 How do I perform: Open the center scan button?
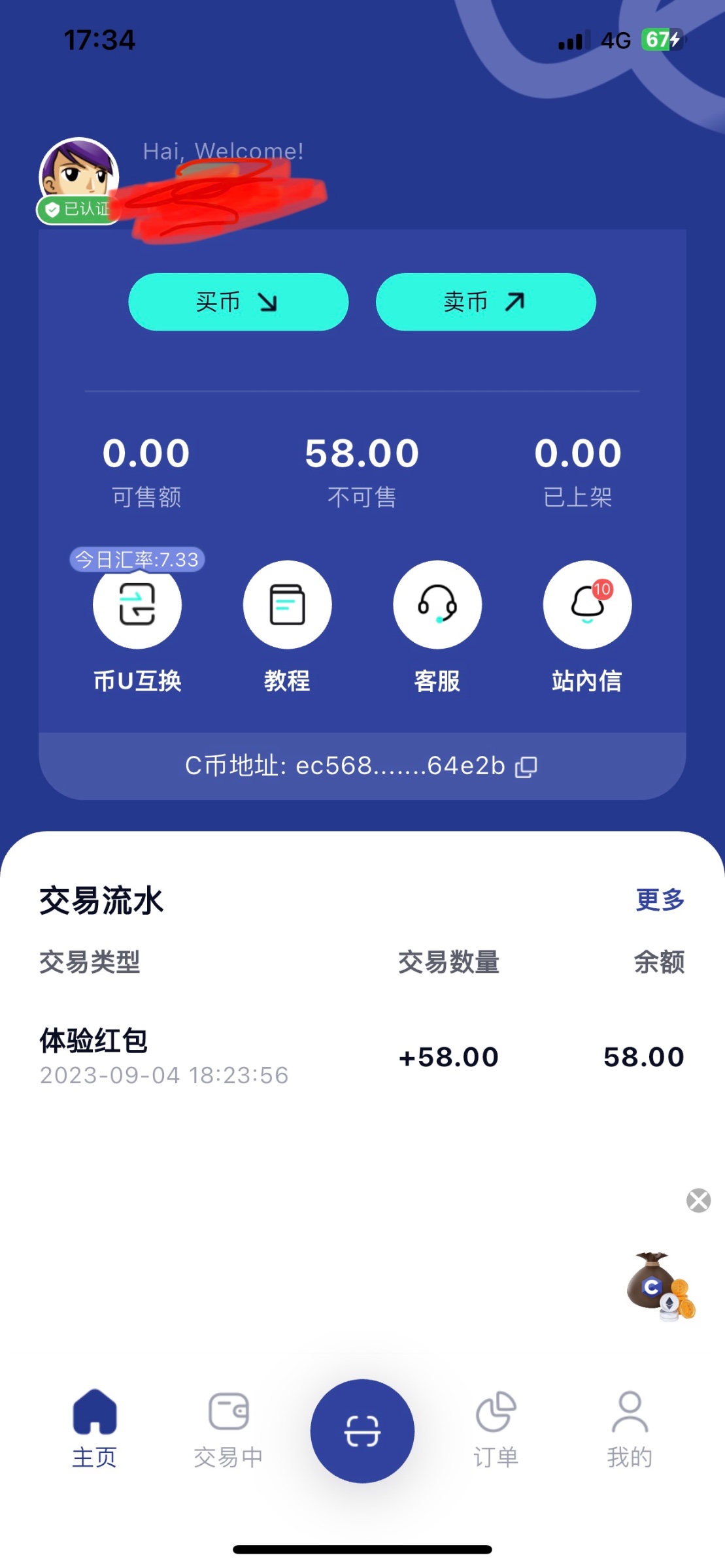tap(362, 1431)
